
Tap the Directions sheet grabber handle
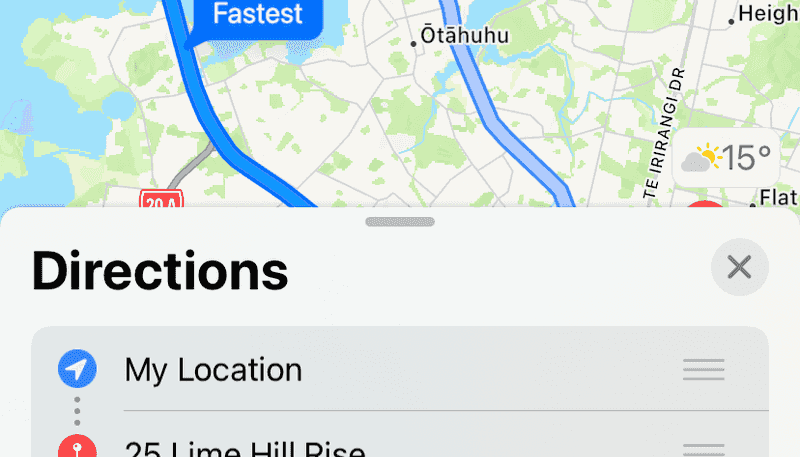(400, 222)
